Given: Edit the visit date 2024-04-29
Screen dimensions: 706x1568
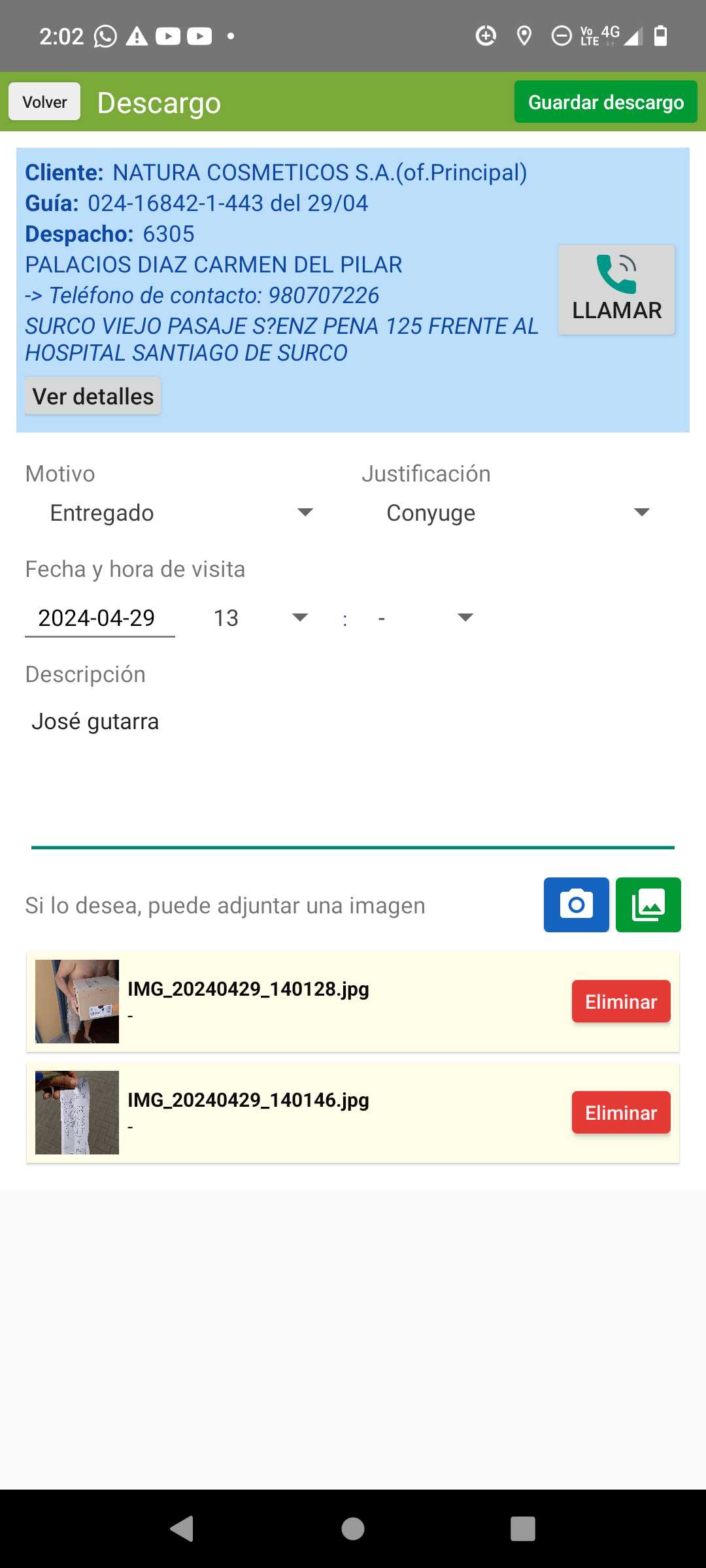Looking at the screenshot, I should pyautogui.click(x=99, y=618).
